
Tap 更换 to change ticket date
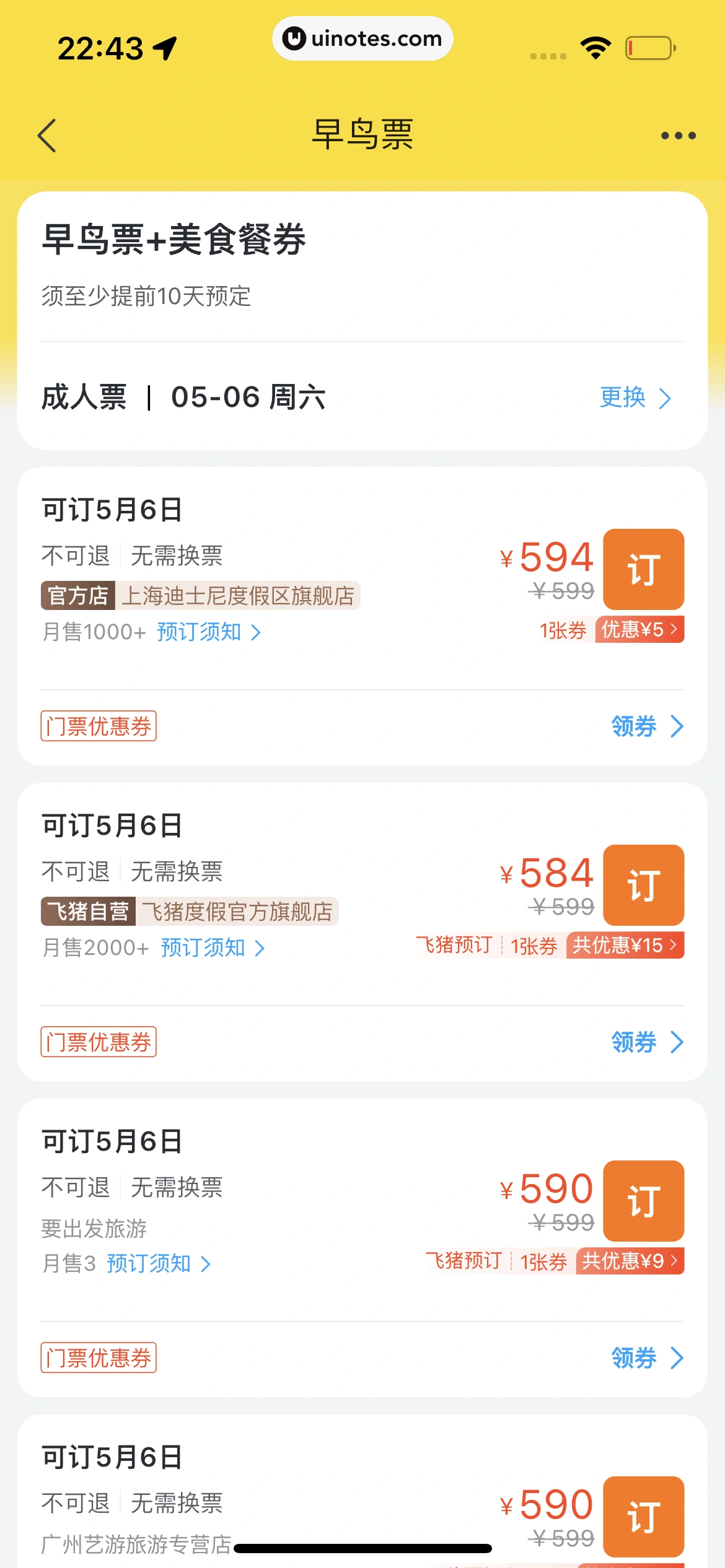tap(635, 398)
